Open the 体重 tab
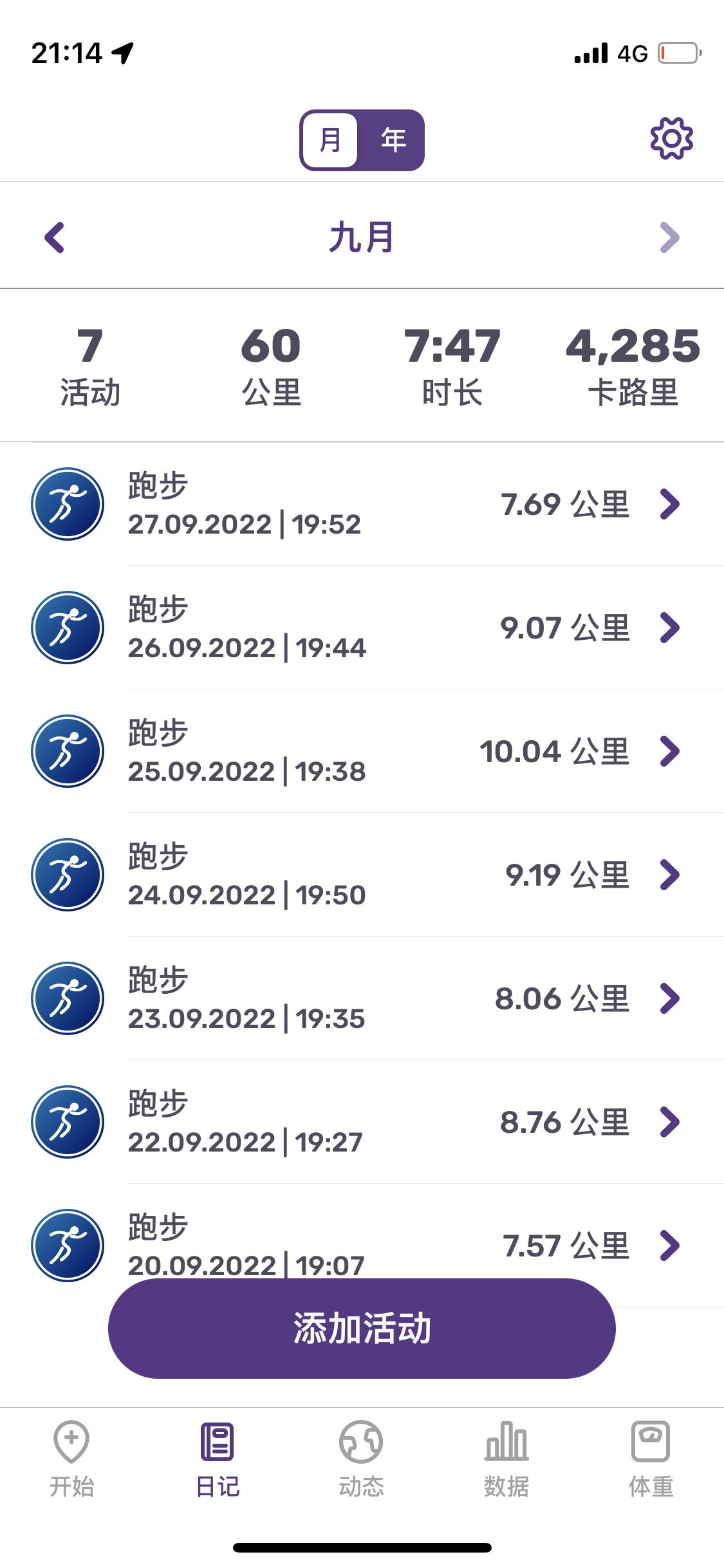The image size is (724, 1568). click(x=651, y=1459)
